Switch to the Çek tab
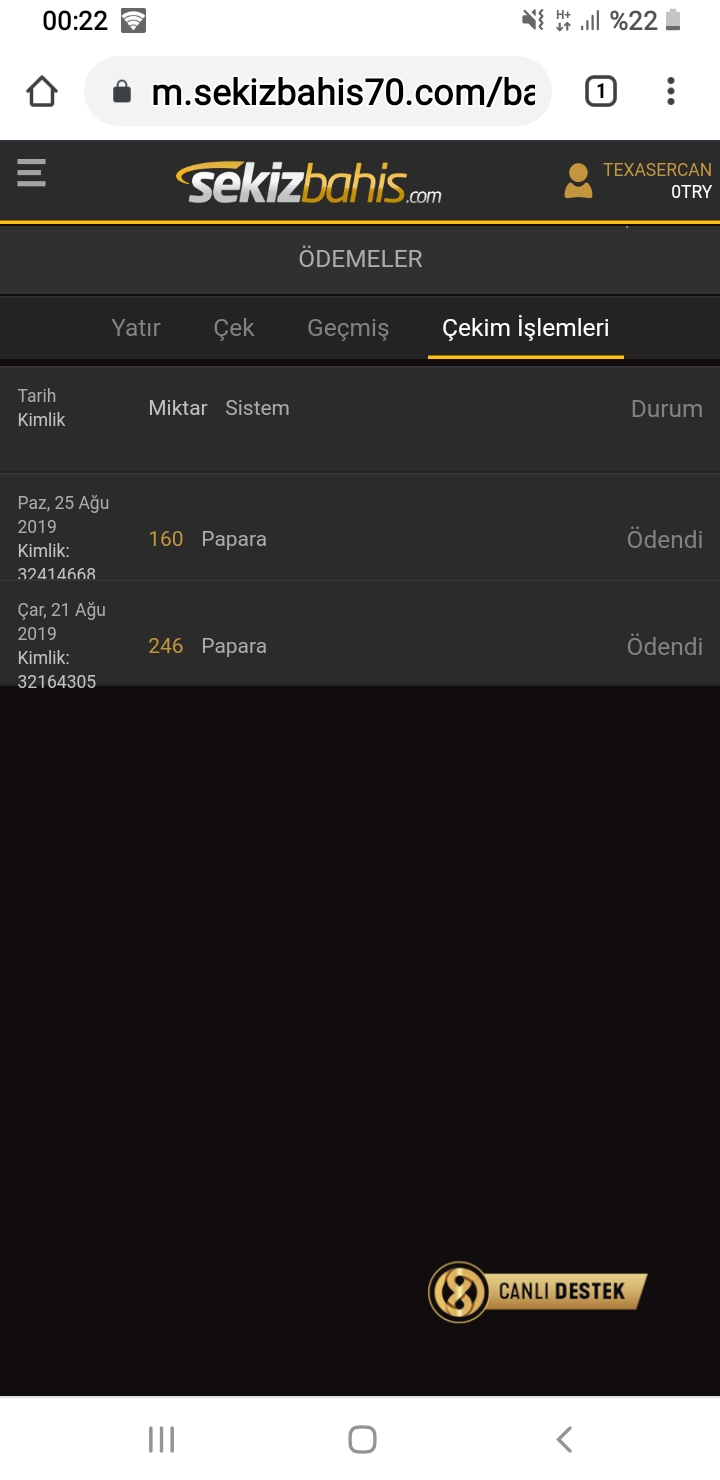 pyautogui.click(x=234, y=328)
